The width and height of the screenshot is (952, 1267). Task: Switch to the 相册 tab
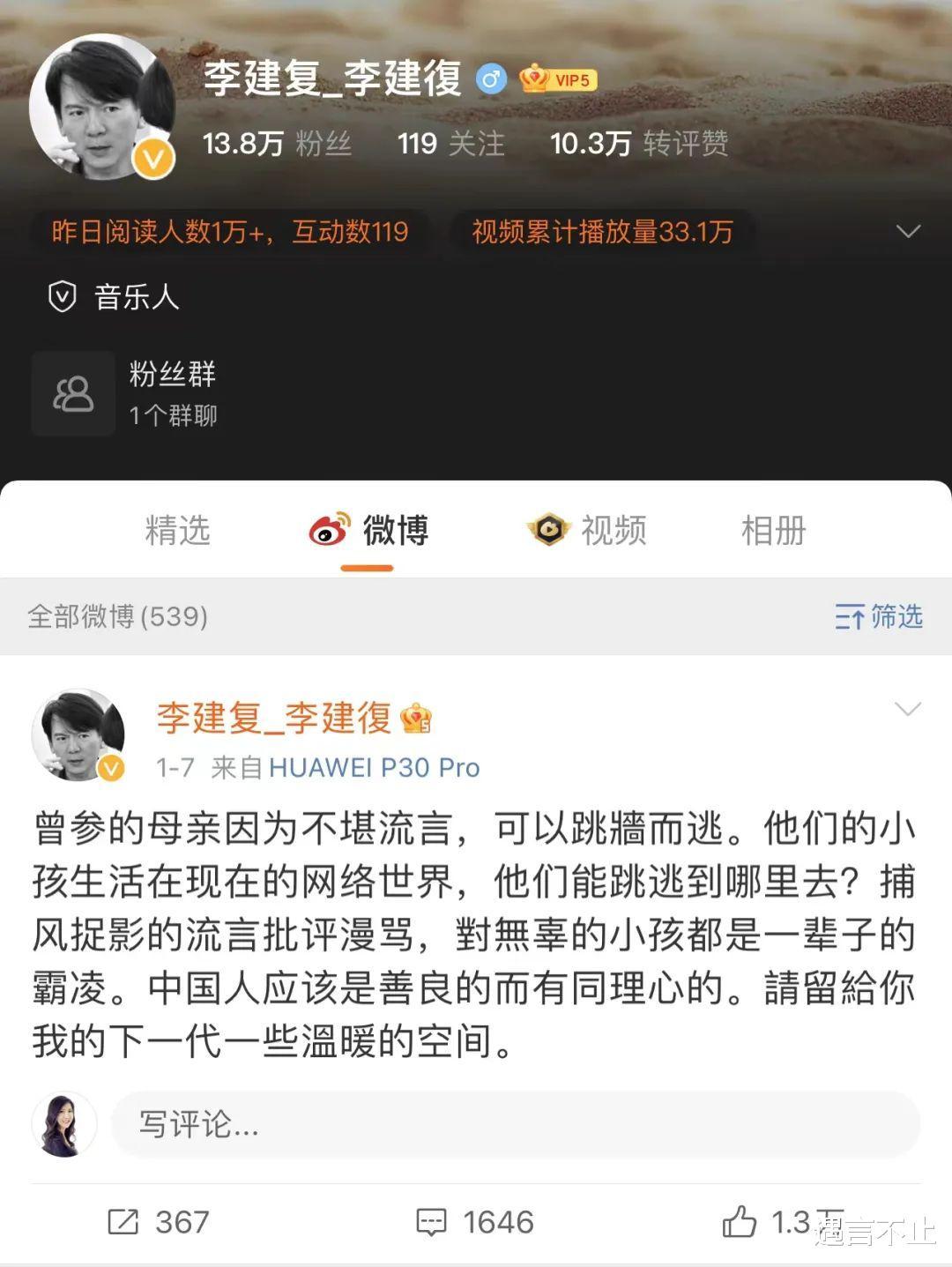pyautogui.click(x=773, y=531)
